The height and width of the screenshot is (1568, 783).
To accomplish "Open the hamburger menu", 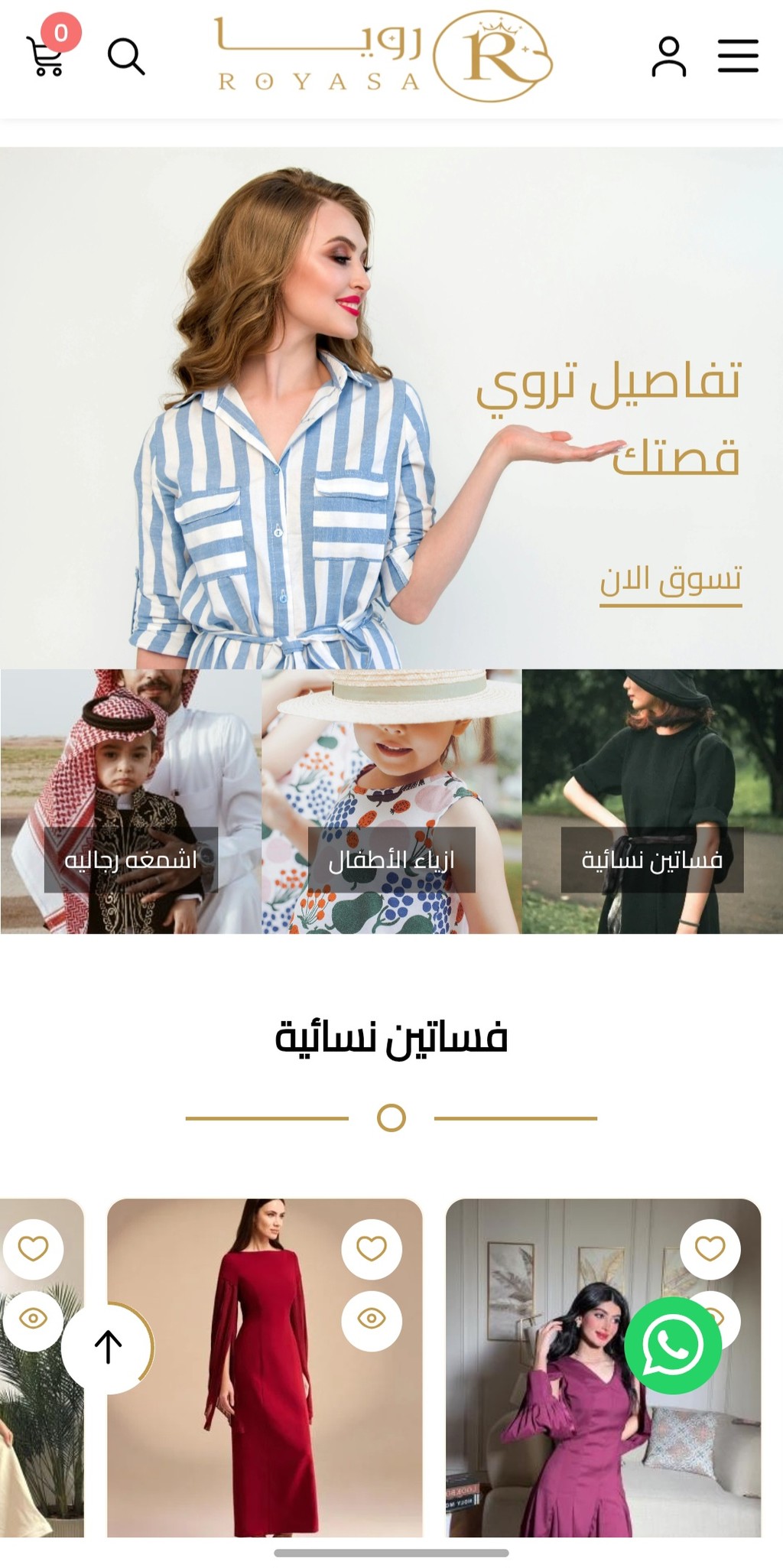I will point(738,57).
